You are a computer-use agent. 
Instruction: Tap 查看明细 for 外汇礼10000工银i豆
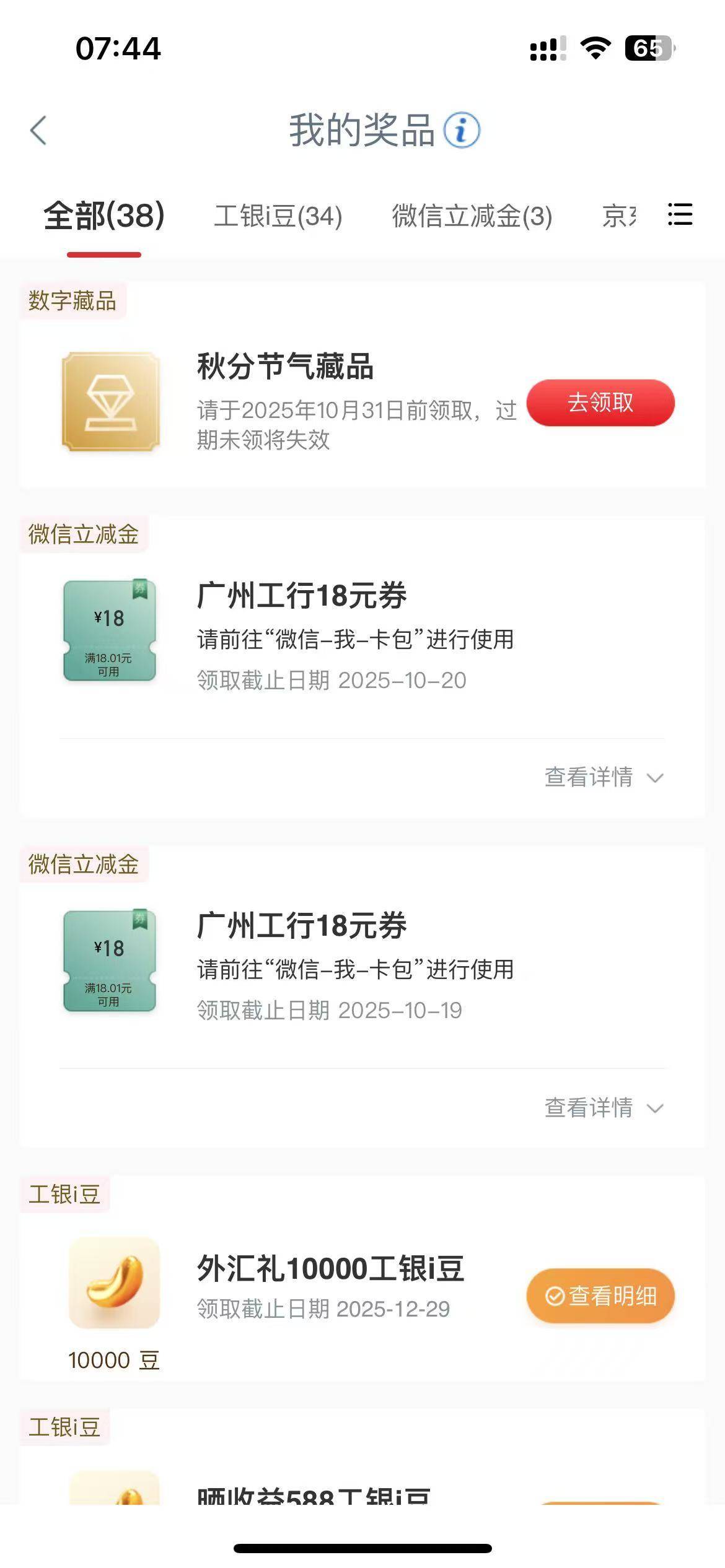point(600,1296)
